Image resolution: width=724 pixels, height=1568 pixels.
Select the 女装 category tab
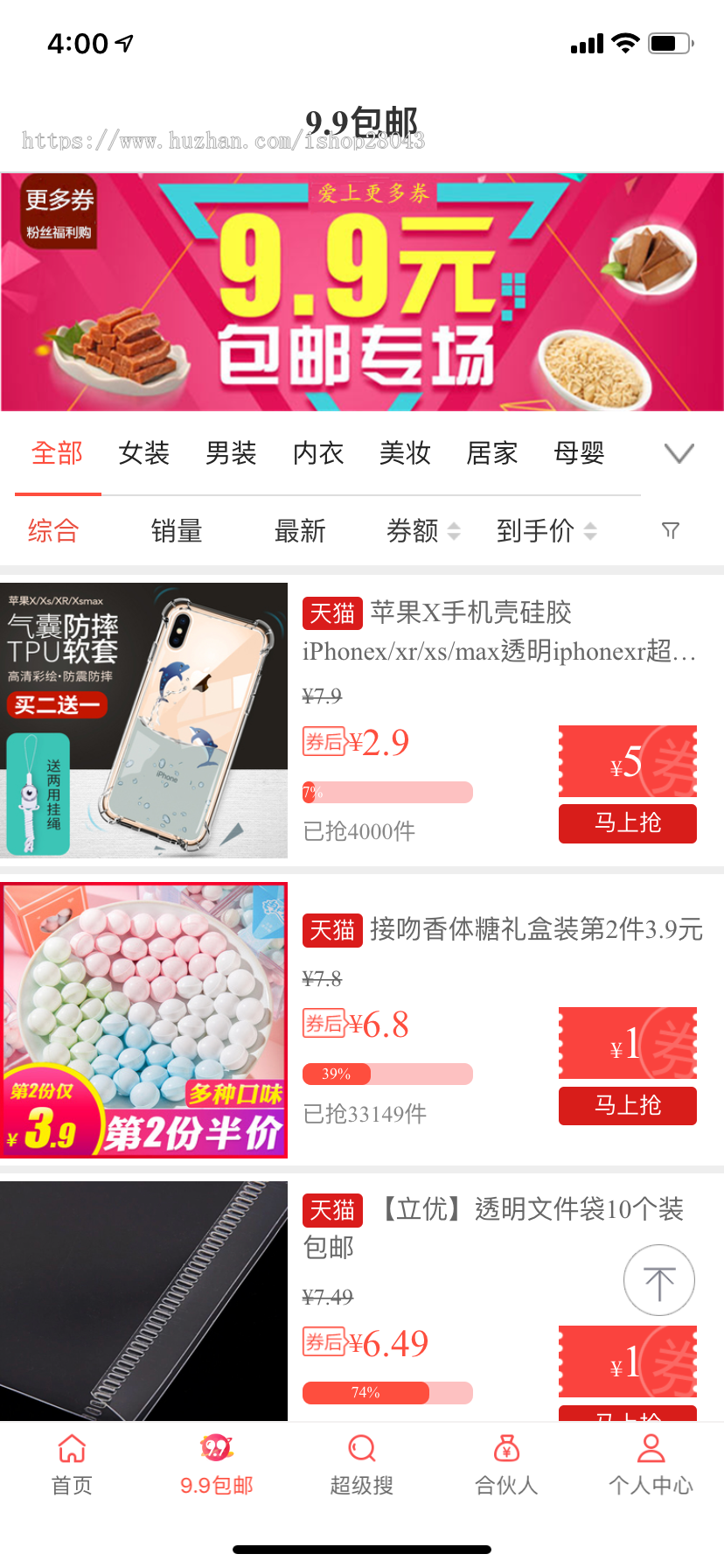click(144, 453)
